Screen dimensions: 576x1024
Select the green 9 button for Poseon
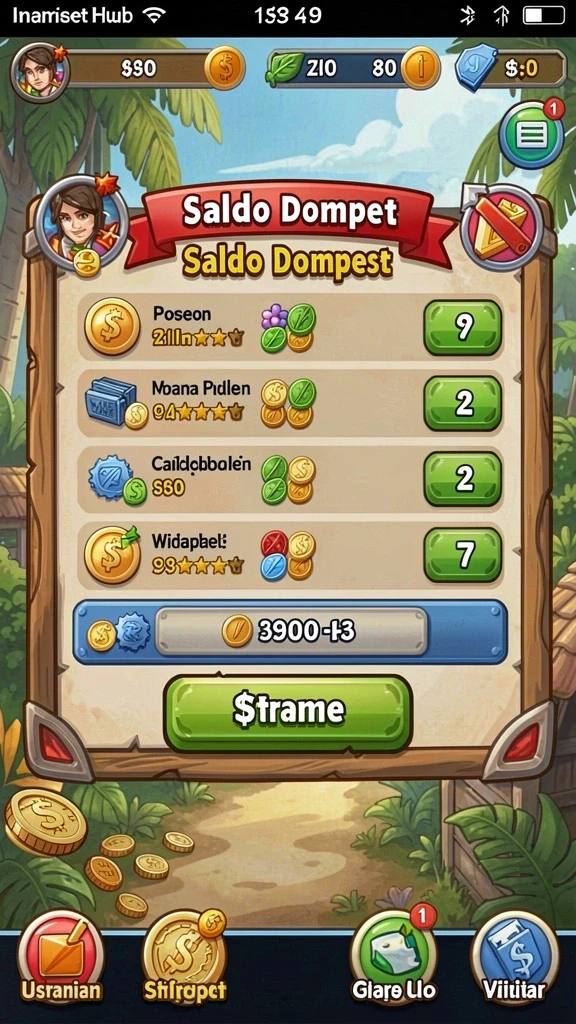click(463, 327)
